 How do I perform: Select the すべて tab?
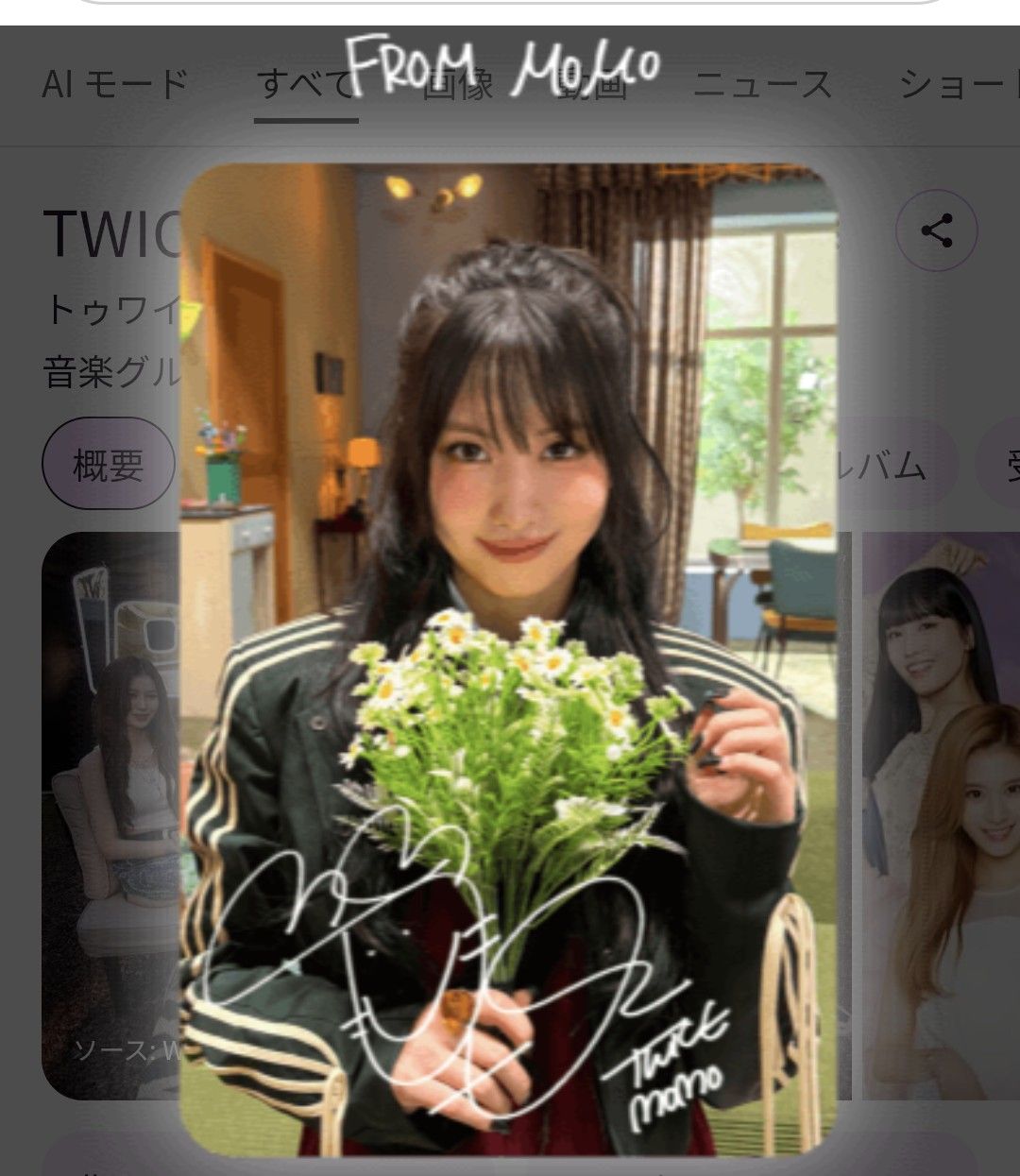coord(302,85)
